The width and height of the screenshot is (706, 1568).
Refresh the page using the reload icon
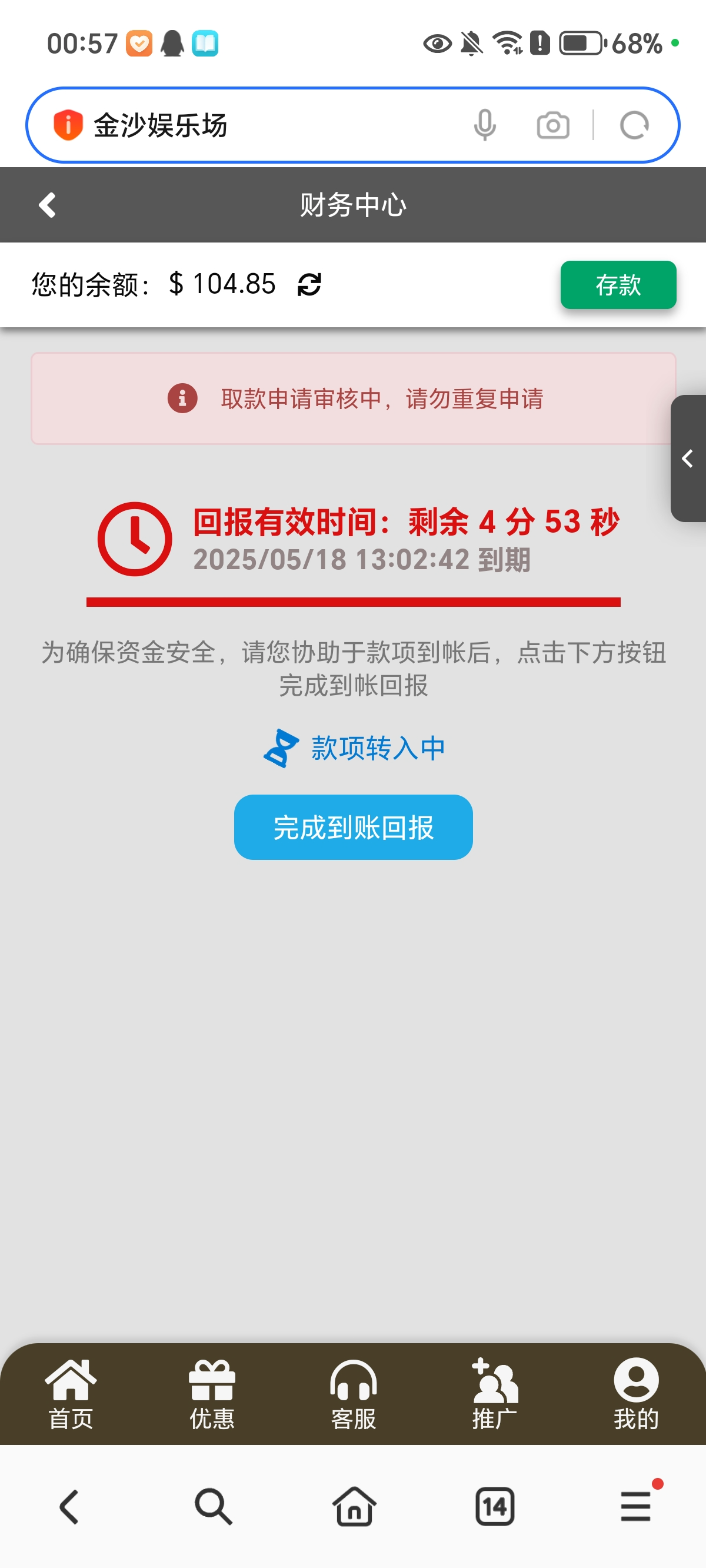(x=635, y=125)
